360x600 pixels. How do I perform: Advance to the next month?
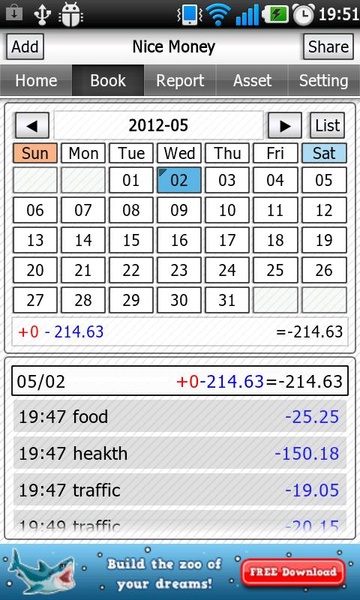[x=285, y=125]
